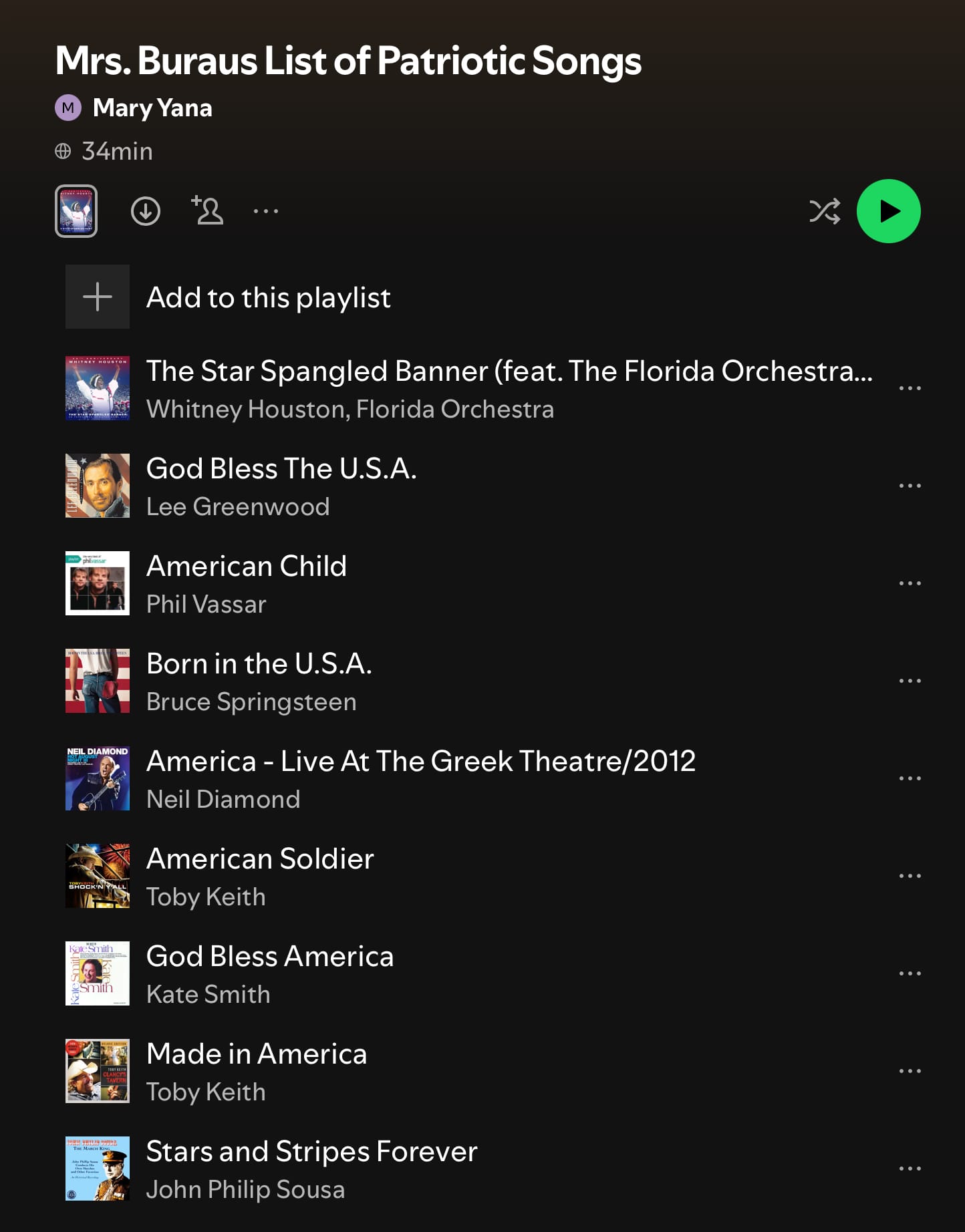Open options for Made in America
965x1232 pixels.
910,1071
